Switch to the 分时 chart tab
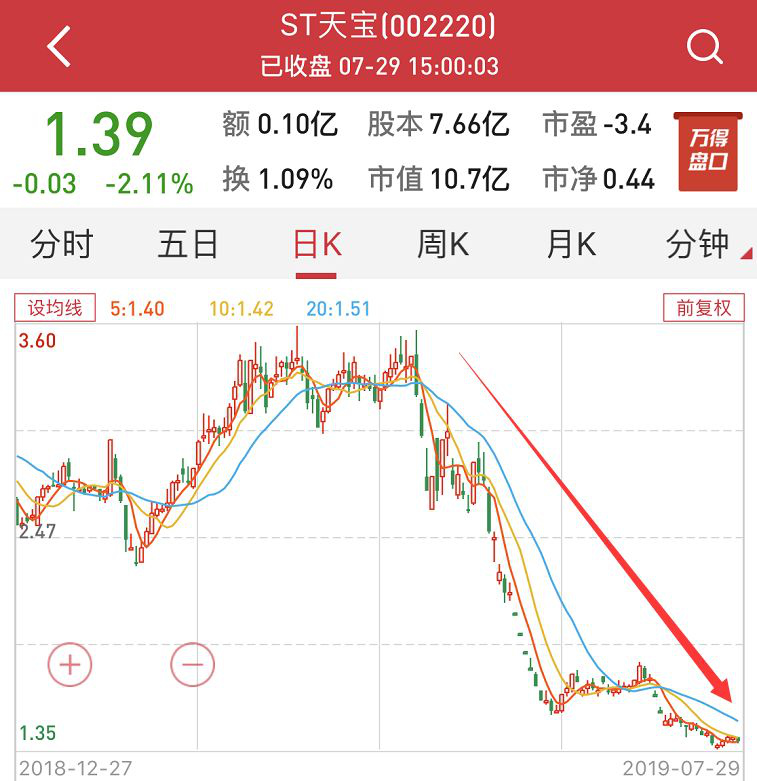The width and height of the screenshot is (757, 781). point(62,244)
